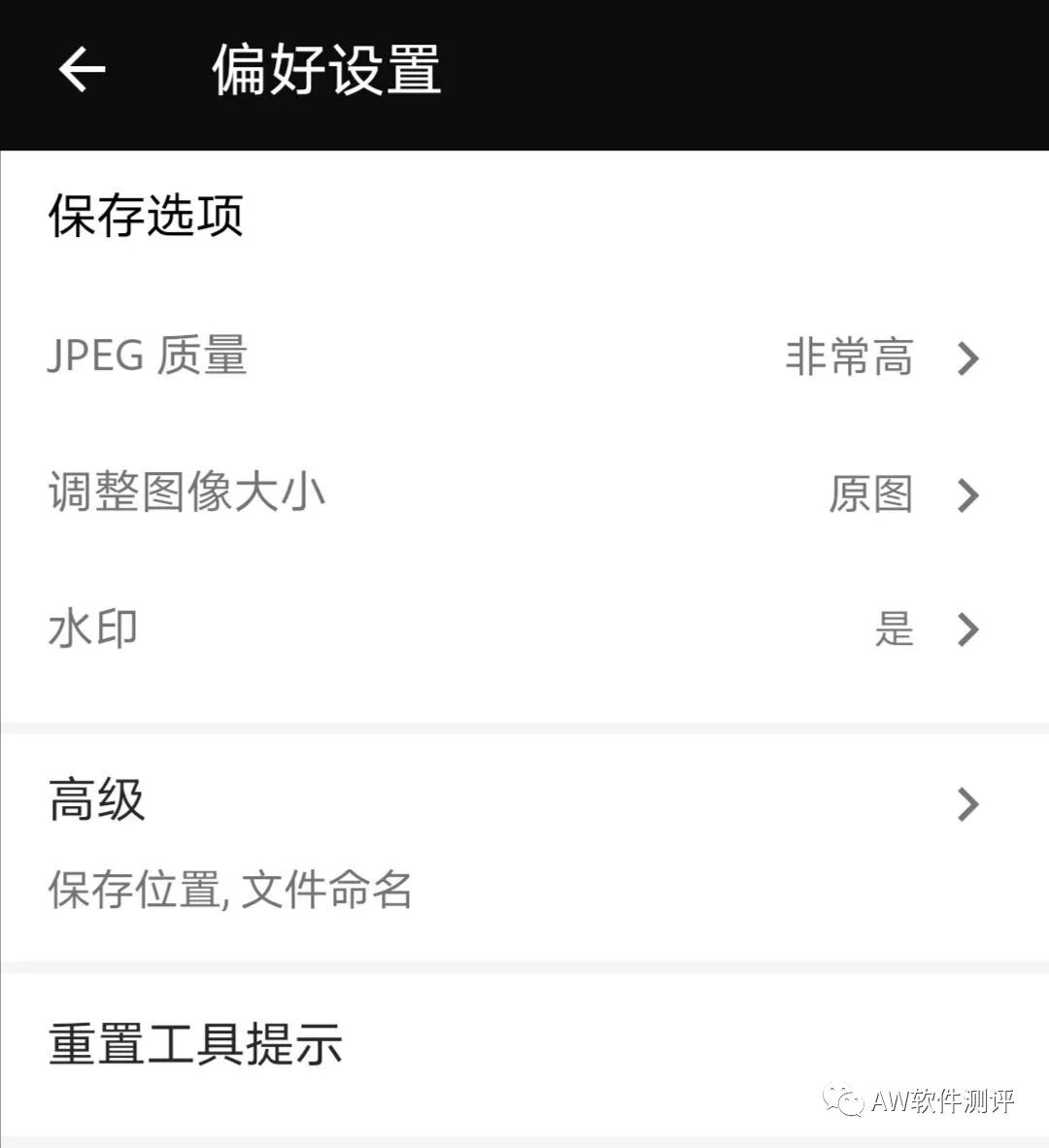1049x1148 pixels.
Task: Click the chevron next to 高级
Action: pos(968,803)
